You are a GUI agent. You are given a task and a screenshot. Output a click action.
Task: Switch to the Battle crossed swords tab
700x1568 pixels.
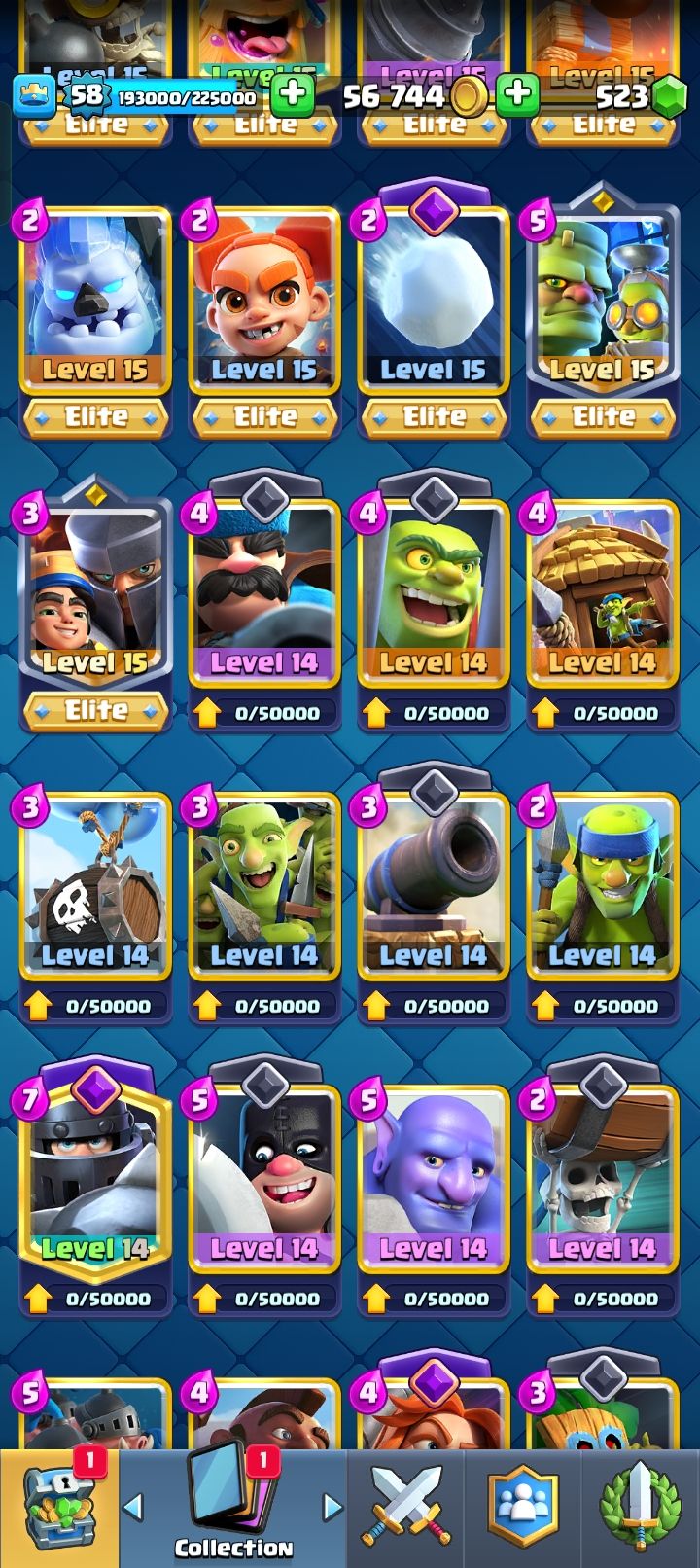(405, 1509)
